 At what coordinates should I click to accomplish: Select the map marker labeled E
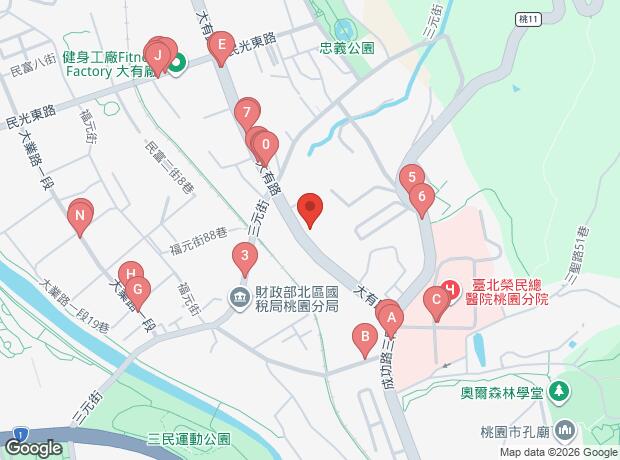pos(221,48)
